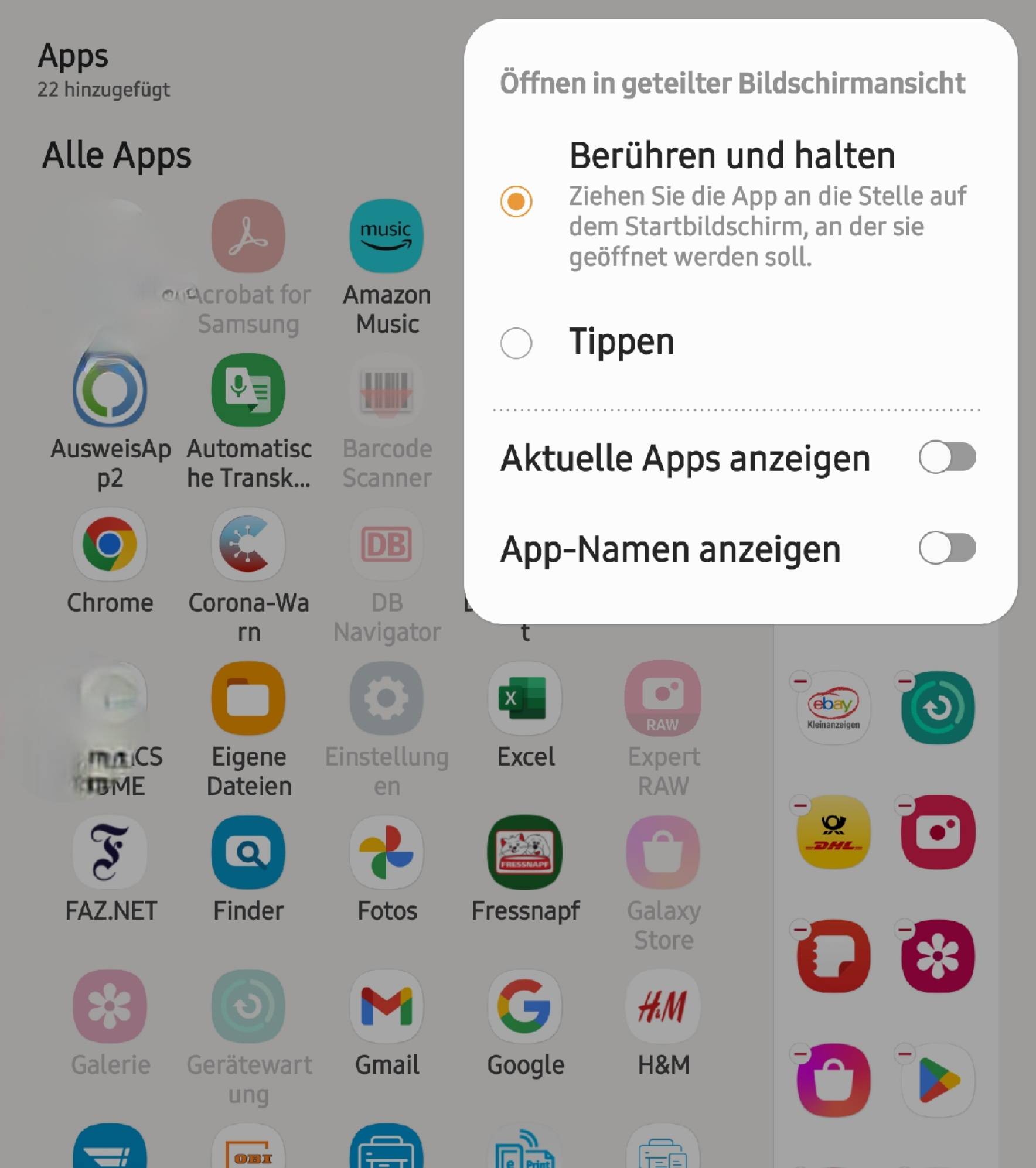Viewport: 1036px width, 1168px height.
Task: Select the Tippen radio option
Action: coord(516,343)
